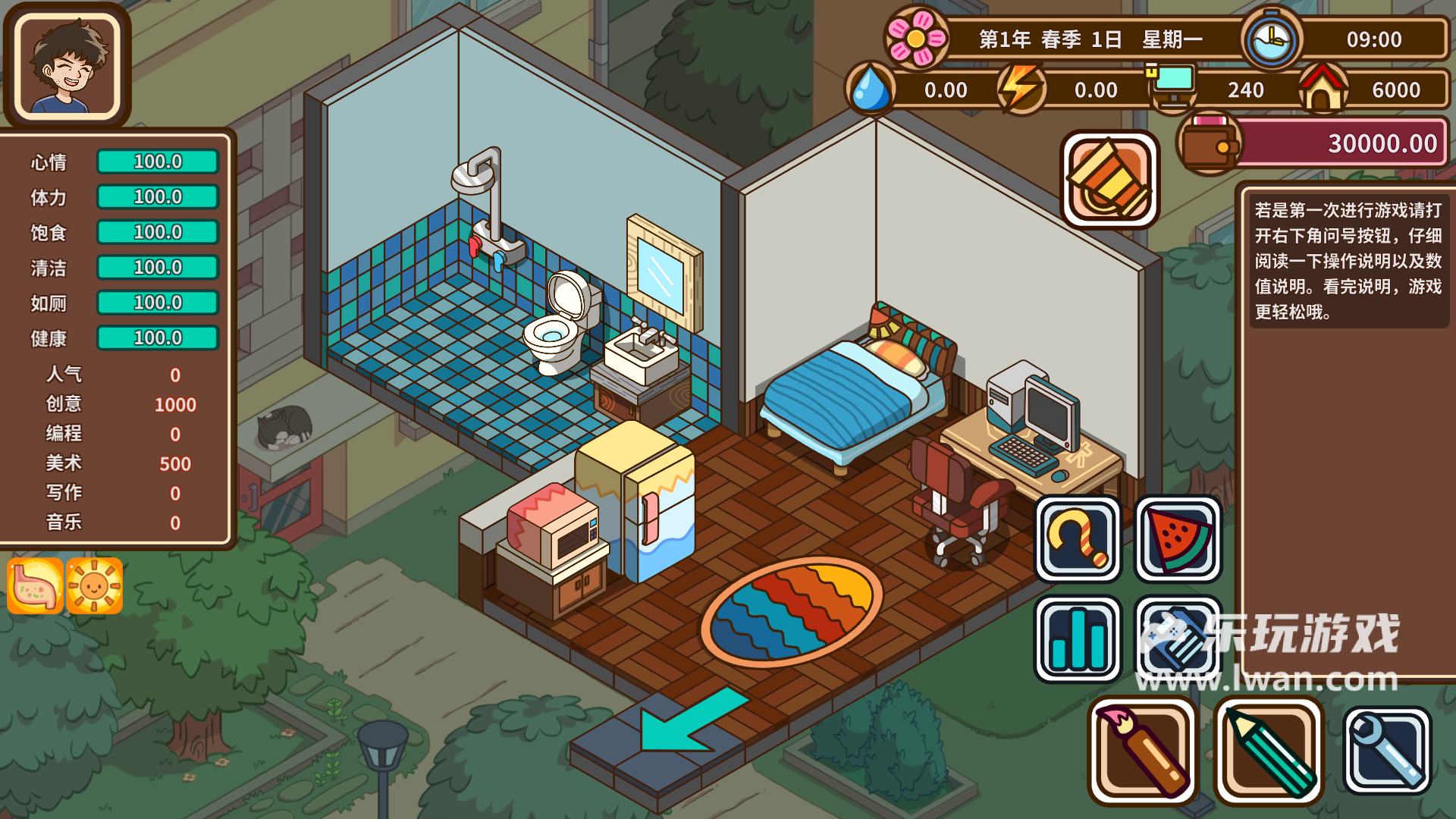Tap the orange carpet decoration button
The height and width of the screenshot is (819, 1456).
tap(1109, 179)
